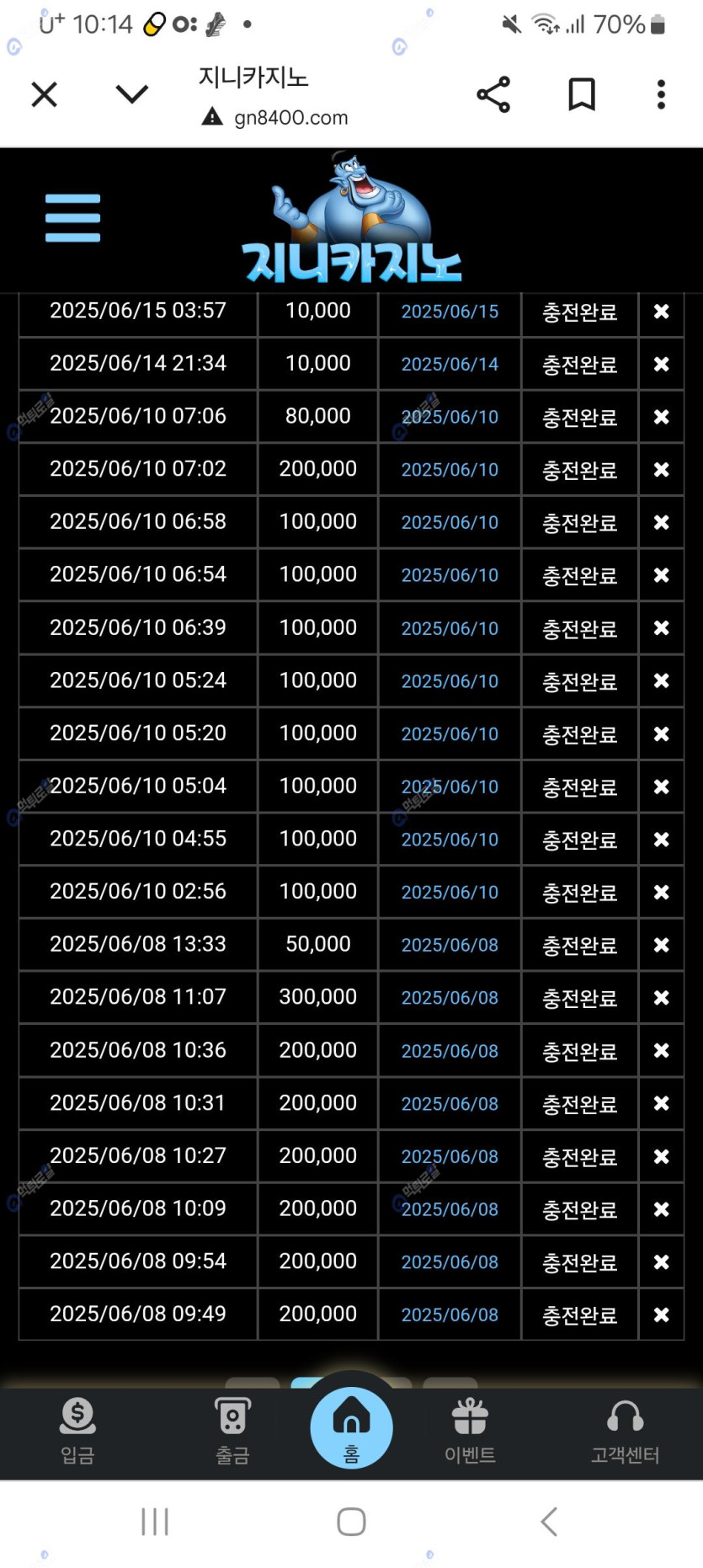Open the 고객센터 customer center
The height and width of the screenshot is (1568, 703).
625,1430
